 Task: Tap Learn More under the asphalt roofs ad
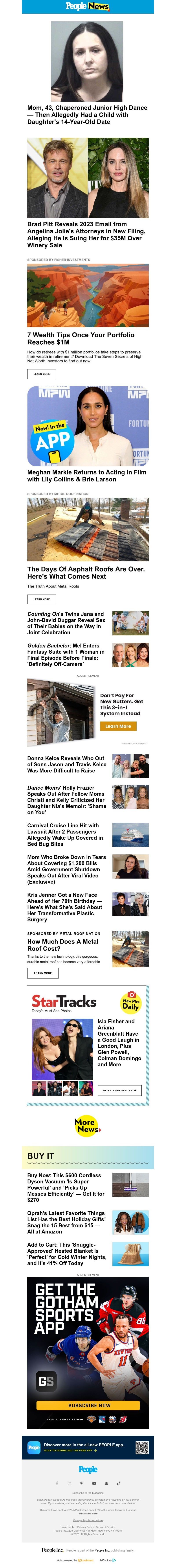41,599
